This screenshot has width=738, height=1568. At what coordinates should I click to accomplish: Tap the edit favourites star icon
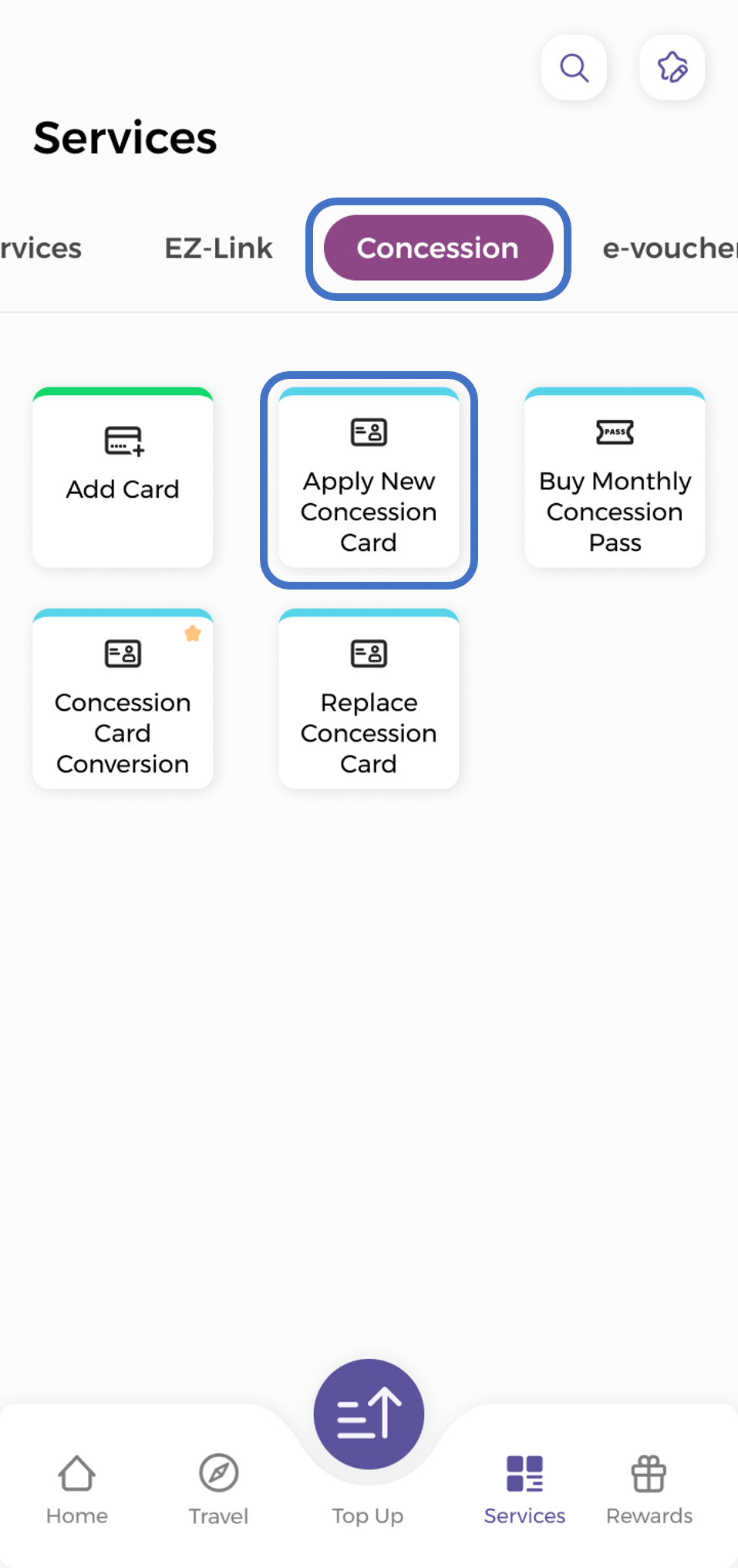coord(672,68)
